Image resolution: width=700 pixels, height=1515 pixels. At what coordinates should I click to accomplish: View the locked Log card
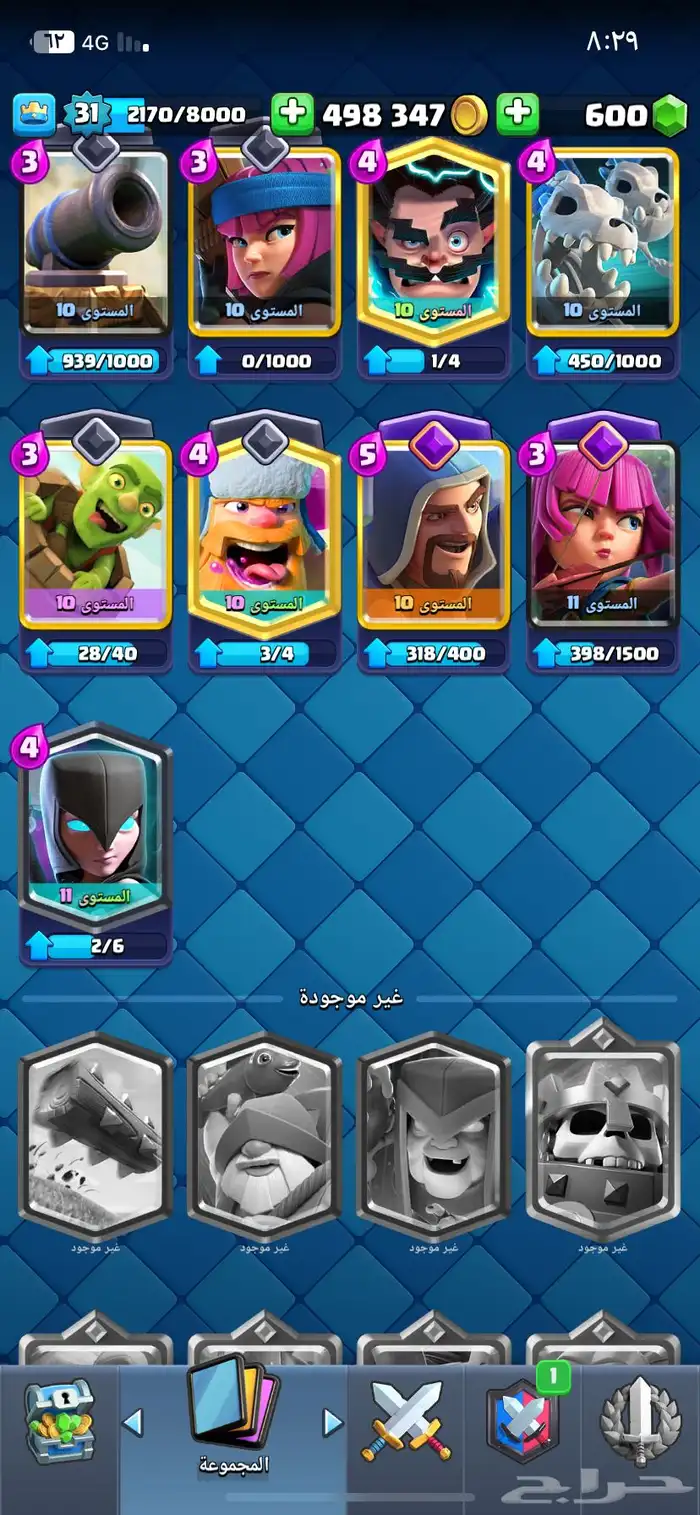(95, 1135)
